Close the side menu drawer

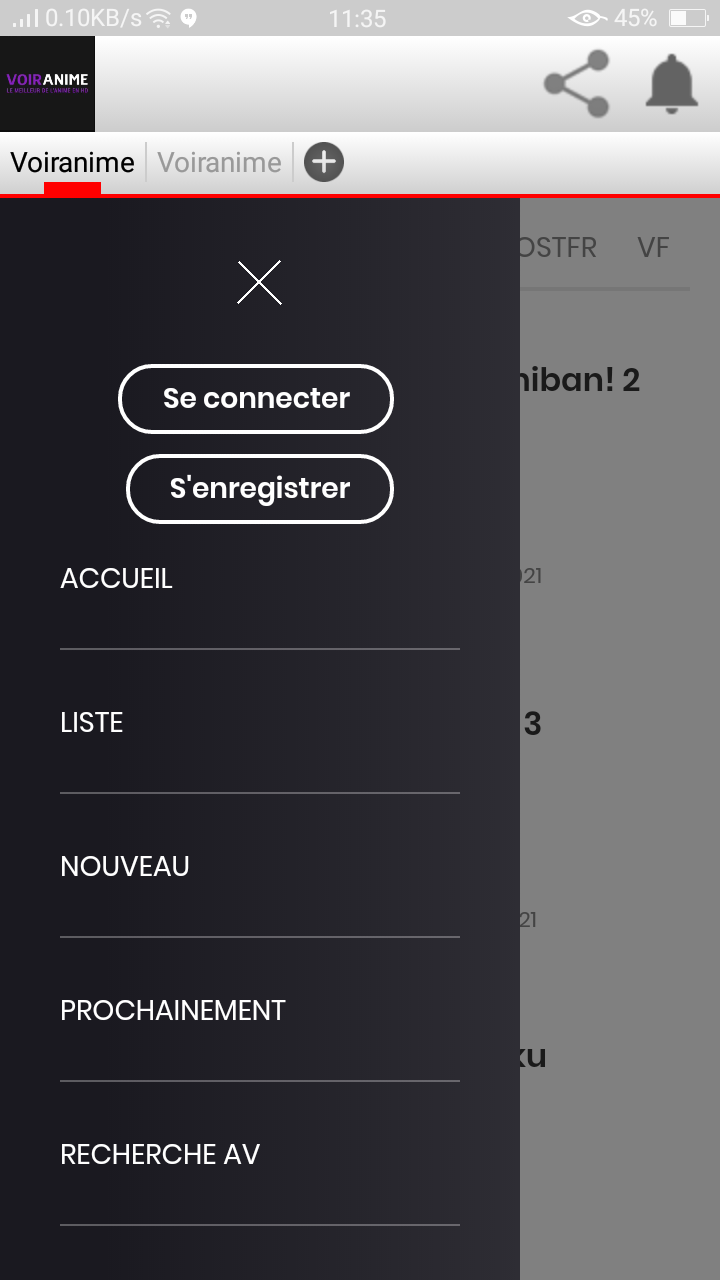click(x=259, y=282)
